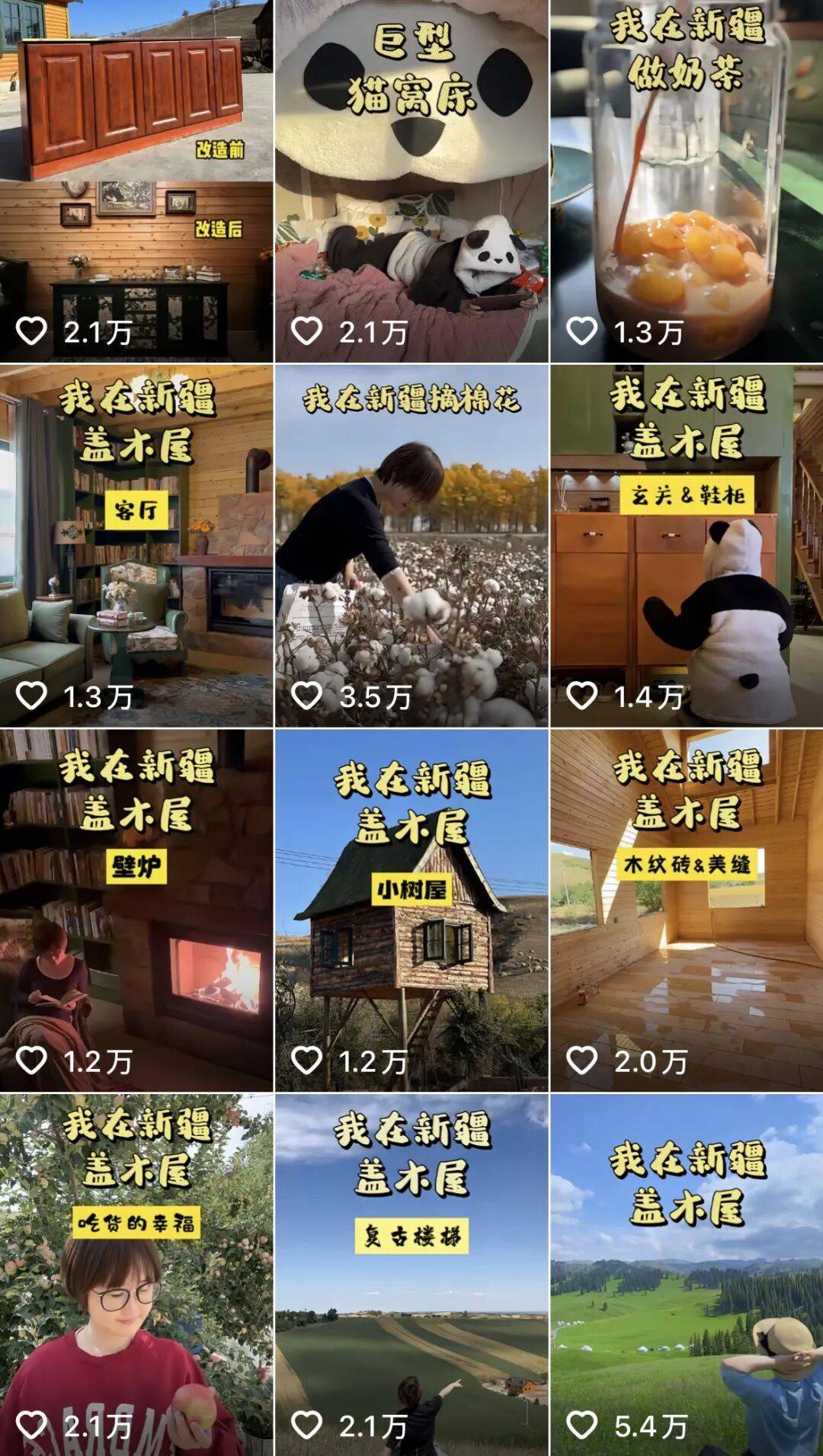The height and width of the screenshot is (1456, 823).
Task: Play the 复古楼梯 video
Action: point(411,1275)
